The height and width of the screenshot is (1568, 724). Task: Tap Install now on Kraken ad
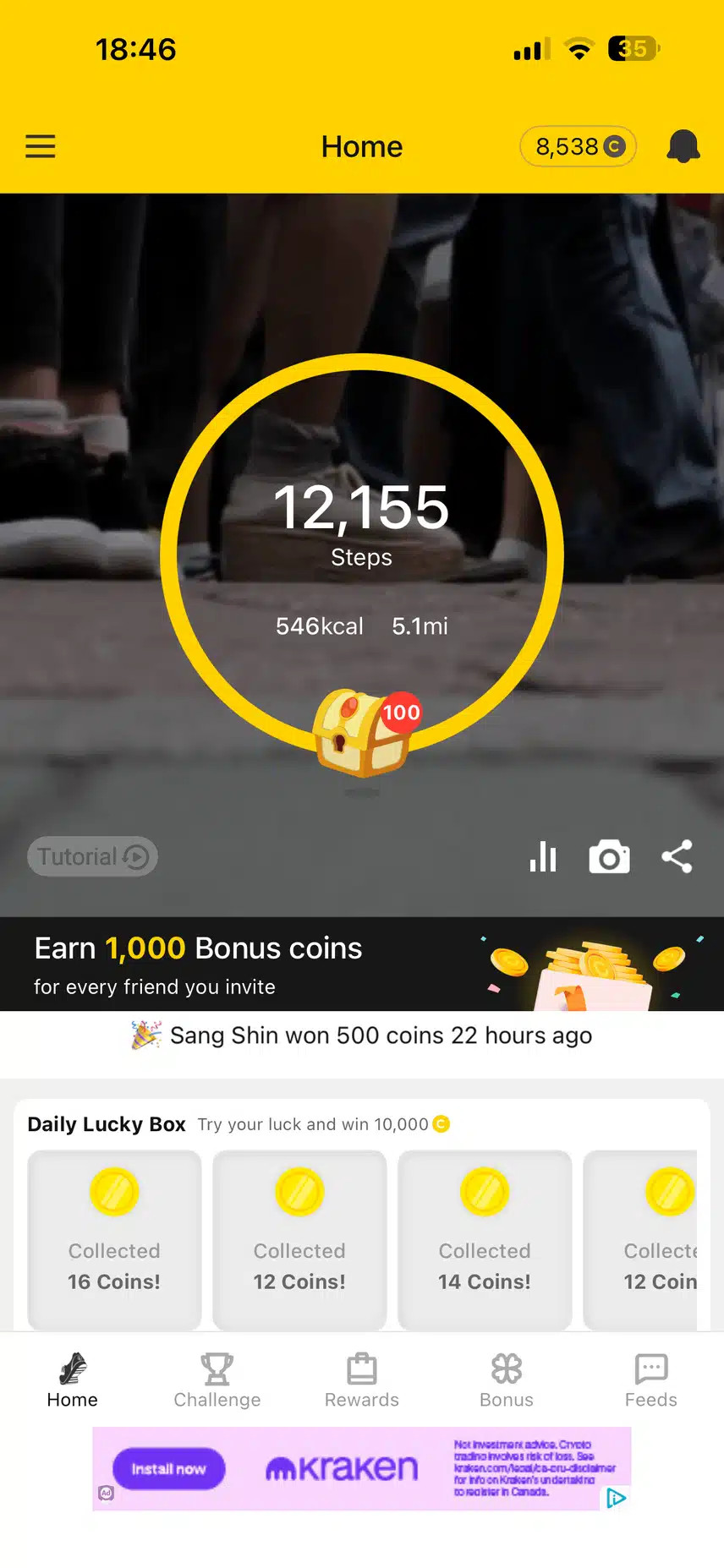(x=168, y=1469)
